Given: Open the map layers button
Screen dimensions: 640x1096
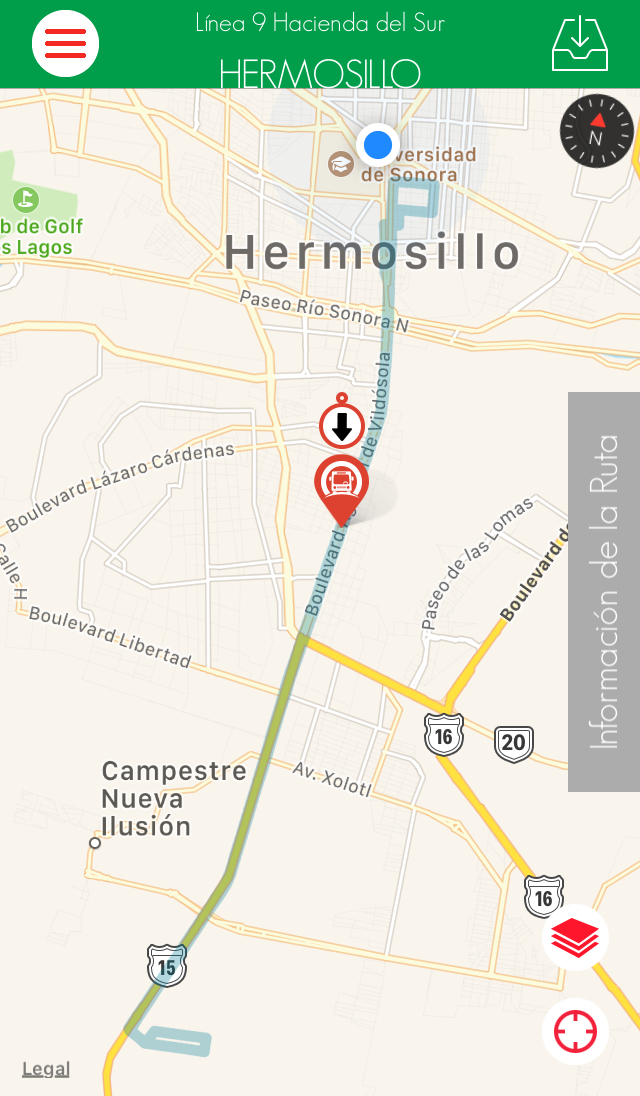Looking at the screenshot, I should tap(575, 938).
